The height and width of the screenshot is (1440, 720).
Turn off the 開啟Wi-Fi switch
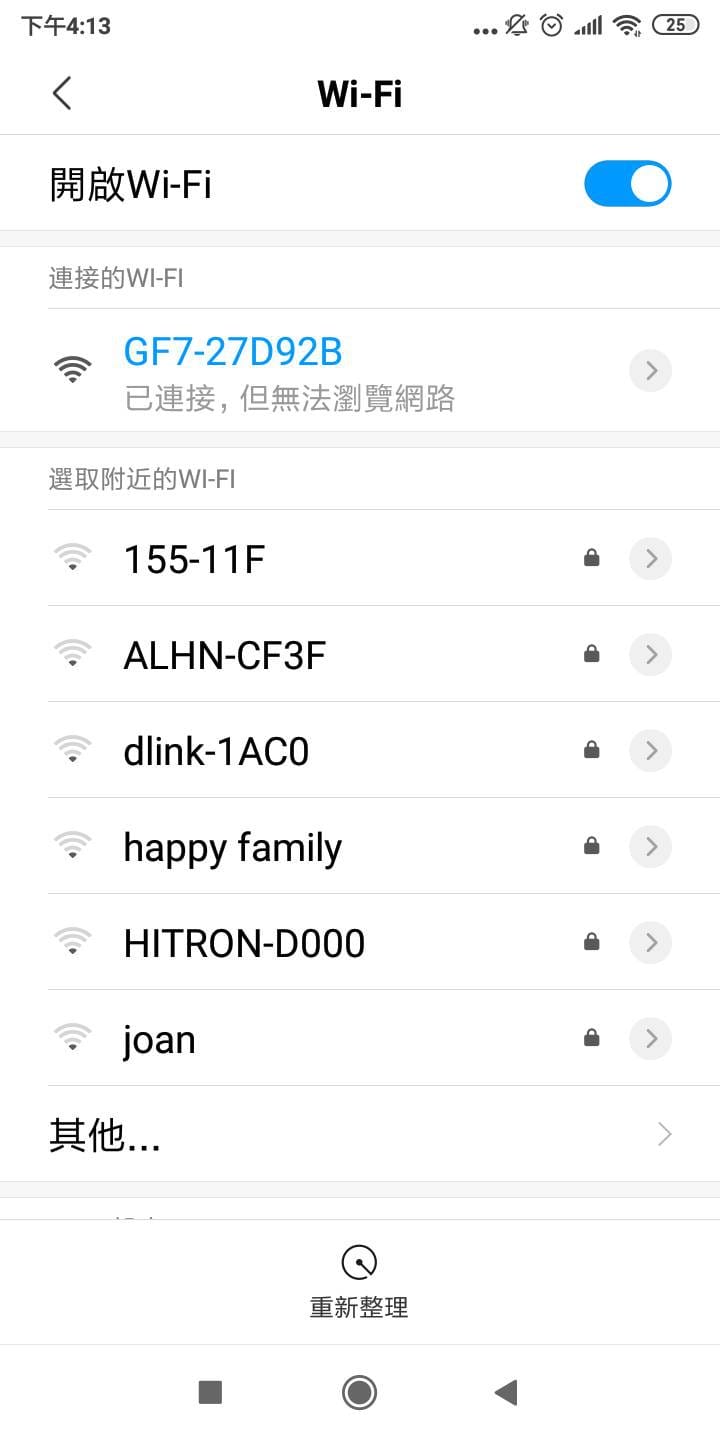tap(627, 184)
